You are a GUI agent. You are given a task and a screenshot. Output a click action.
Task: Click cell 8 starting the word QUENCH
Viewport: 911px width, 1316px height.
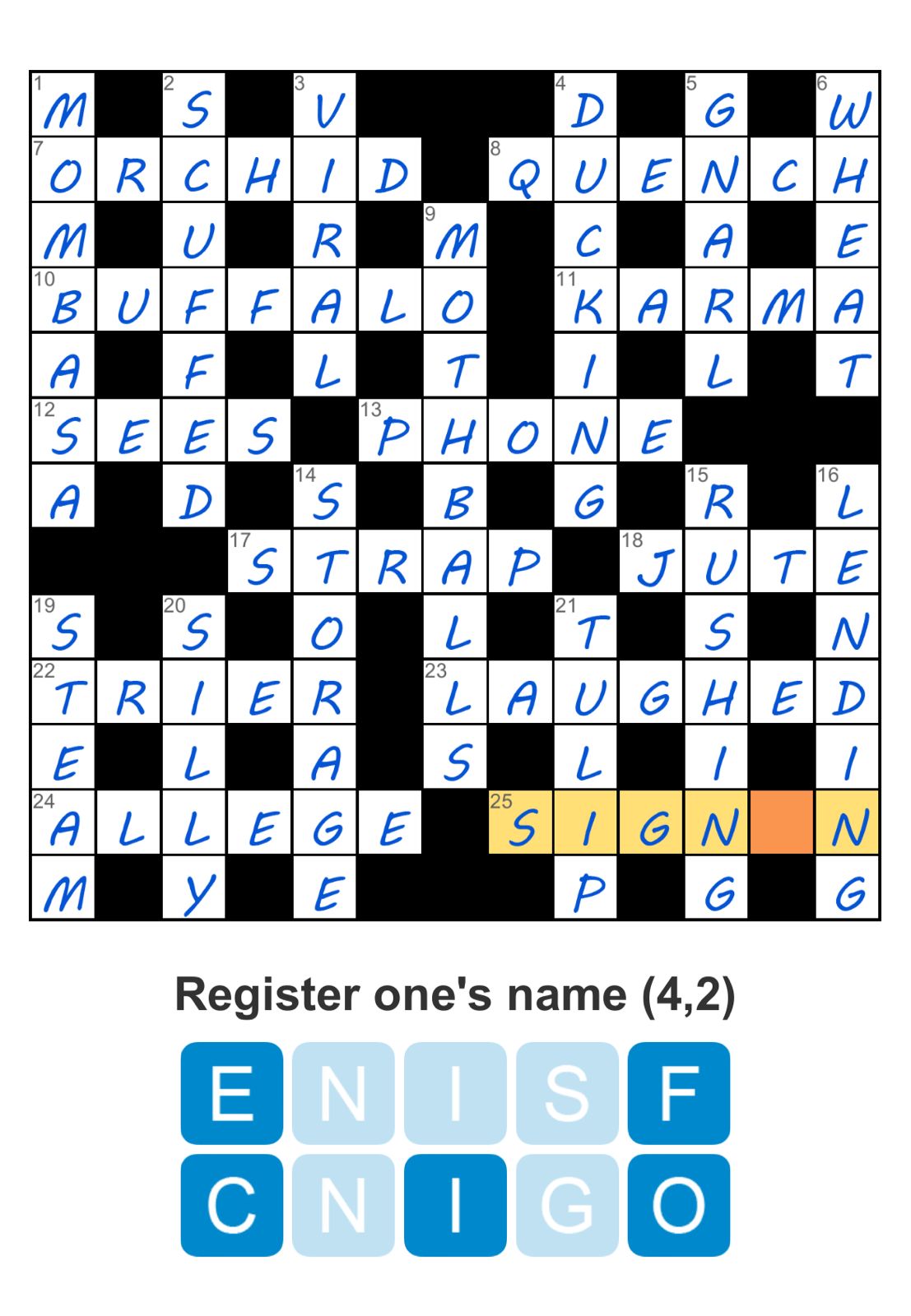[x=522, y=173]
